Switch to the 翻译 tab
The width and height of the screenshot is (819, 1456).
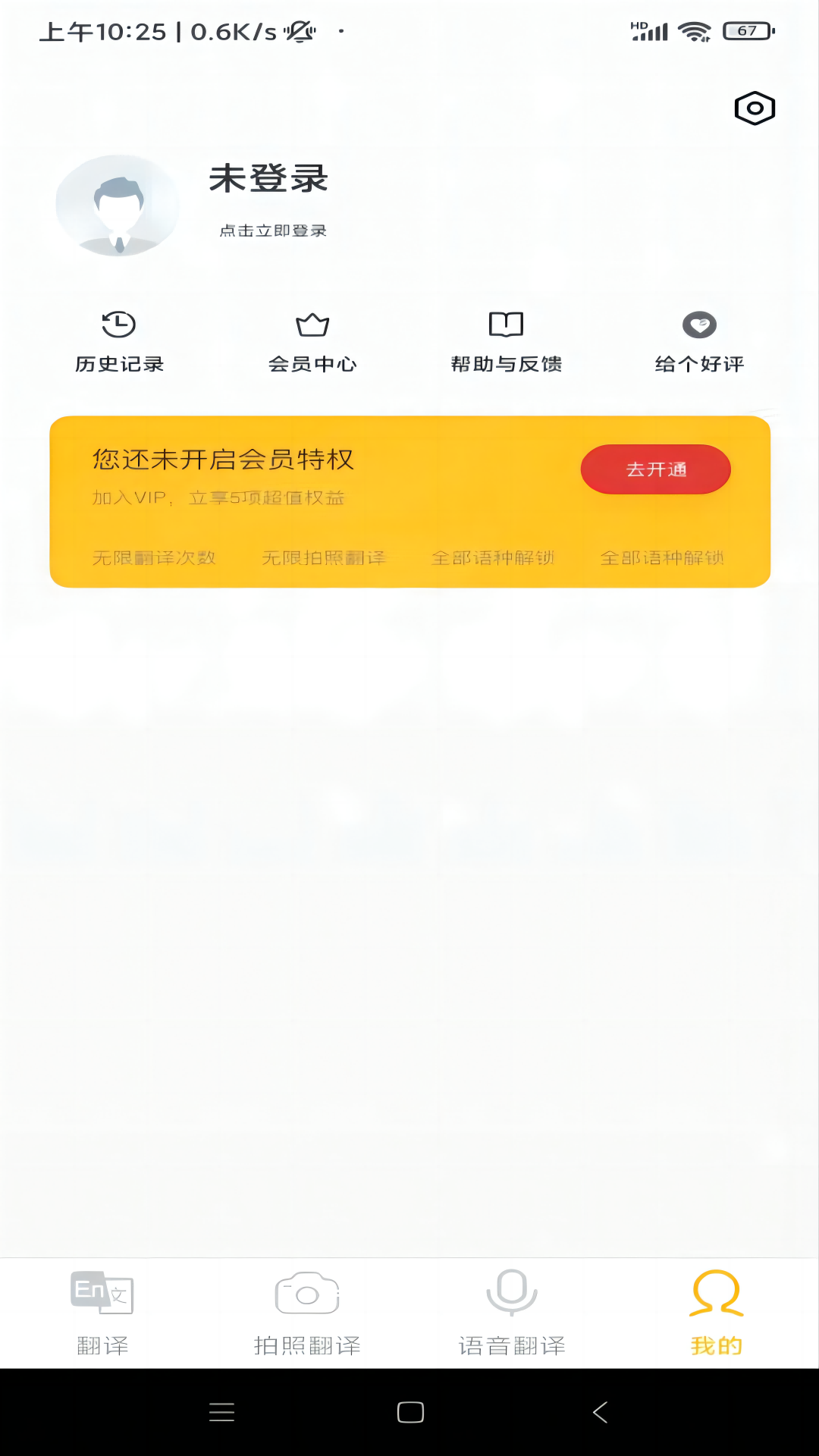pos(102,1313)
